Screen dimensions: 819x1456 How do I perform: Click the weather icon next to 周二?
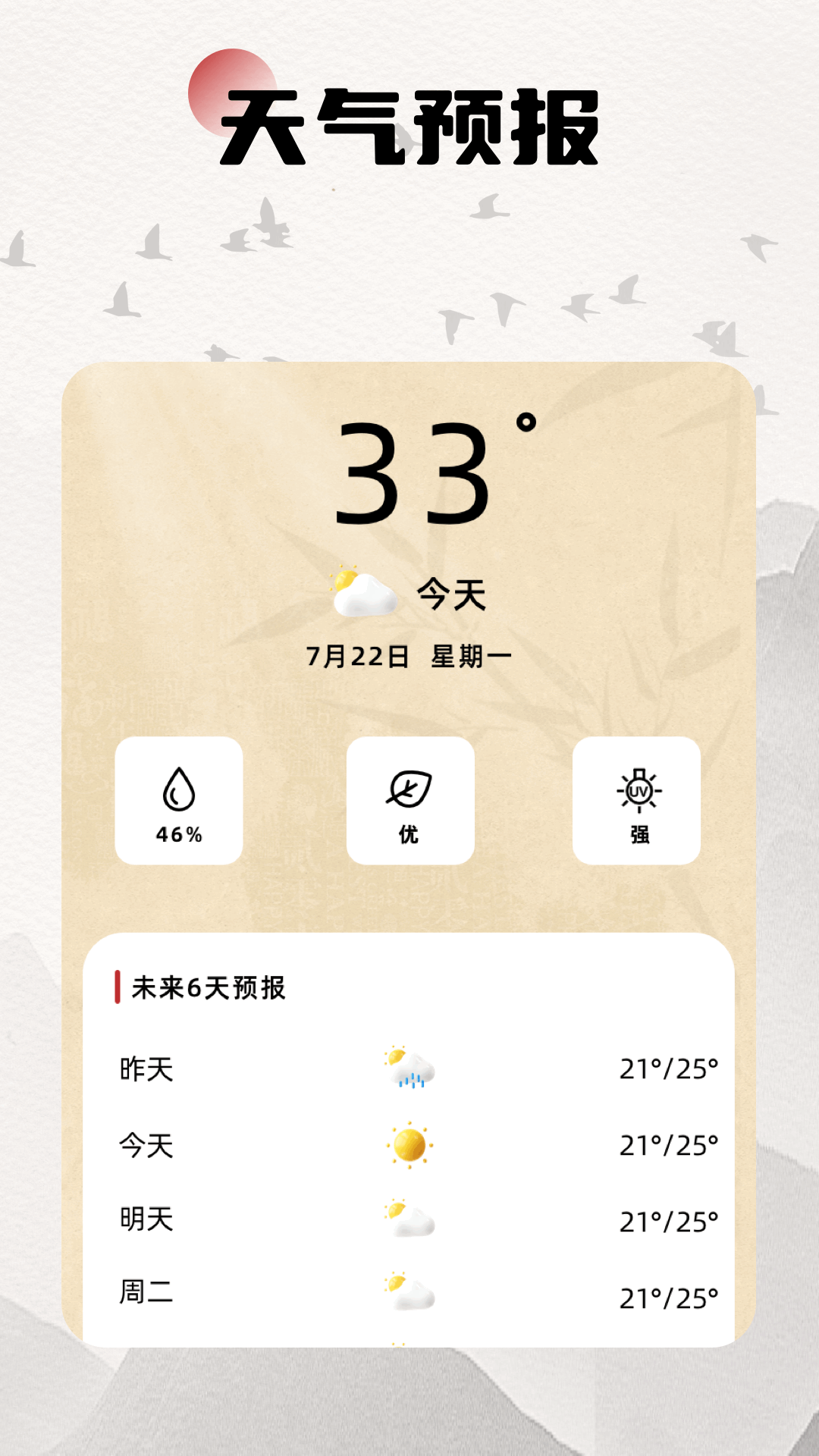tap(407, 1294)
